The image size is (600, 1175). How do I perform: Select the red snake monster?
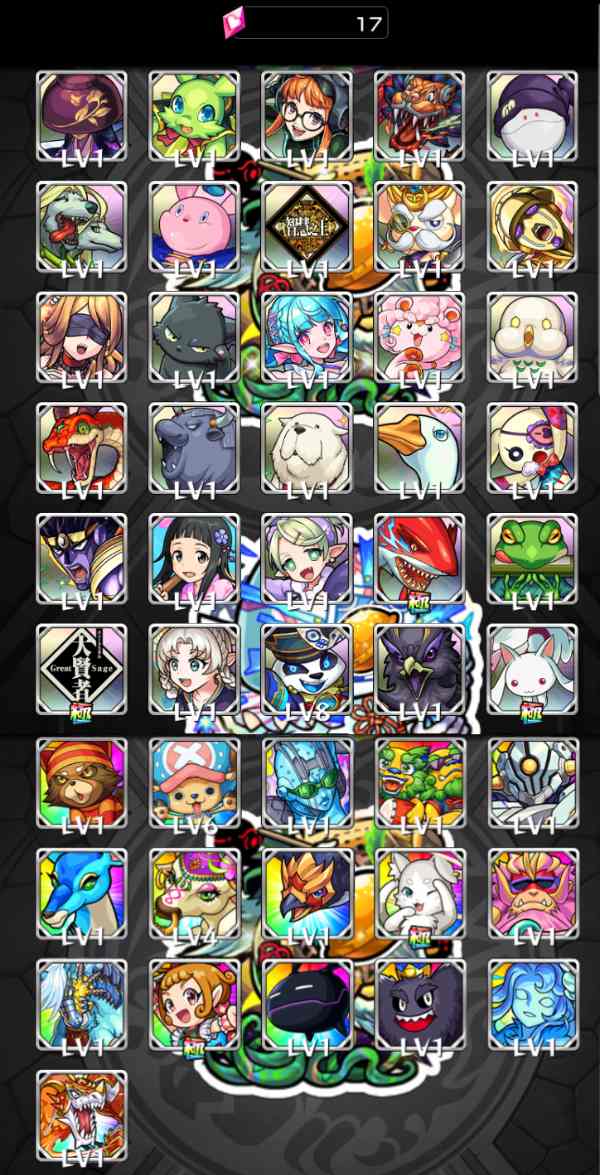pyautogui.click(x=82, y=447)
